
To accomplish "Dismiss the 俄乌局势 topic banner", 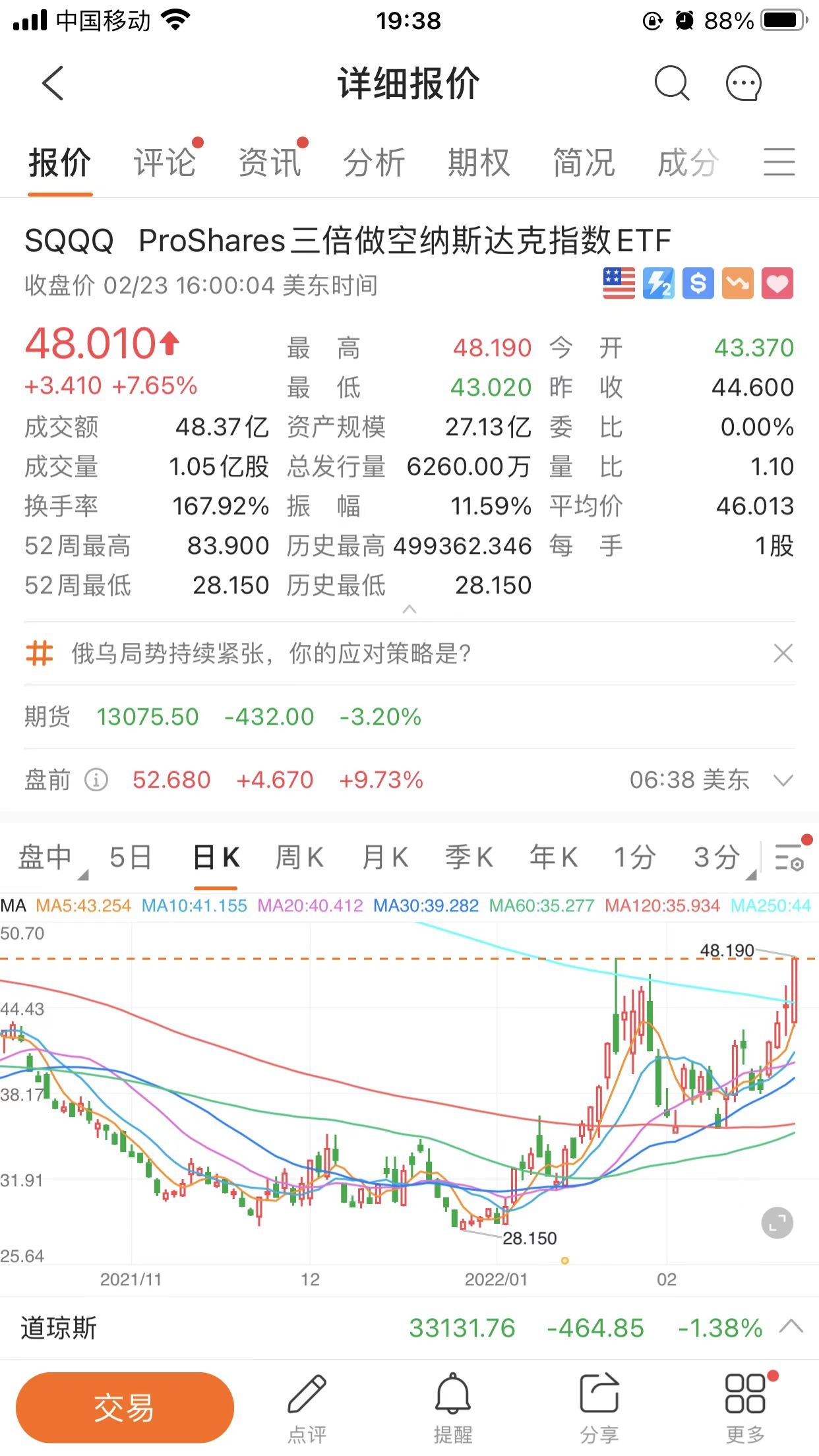I will (x=783, y=653).
